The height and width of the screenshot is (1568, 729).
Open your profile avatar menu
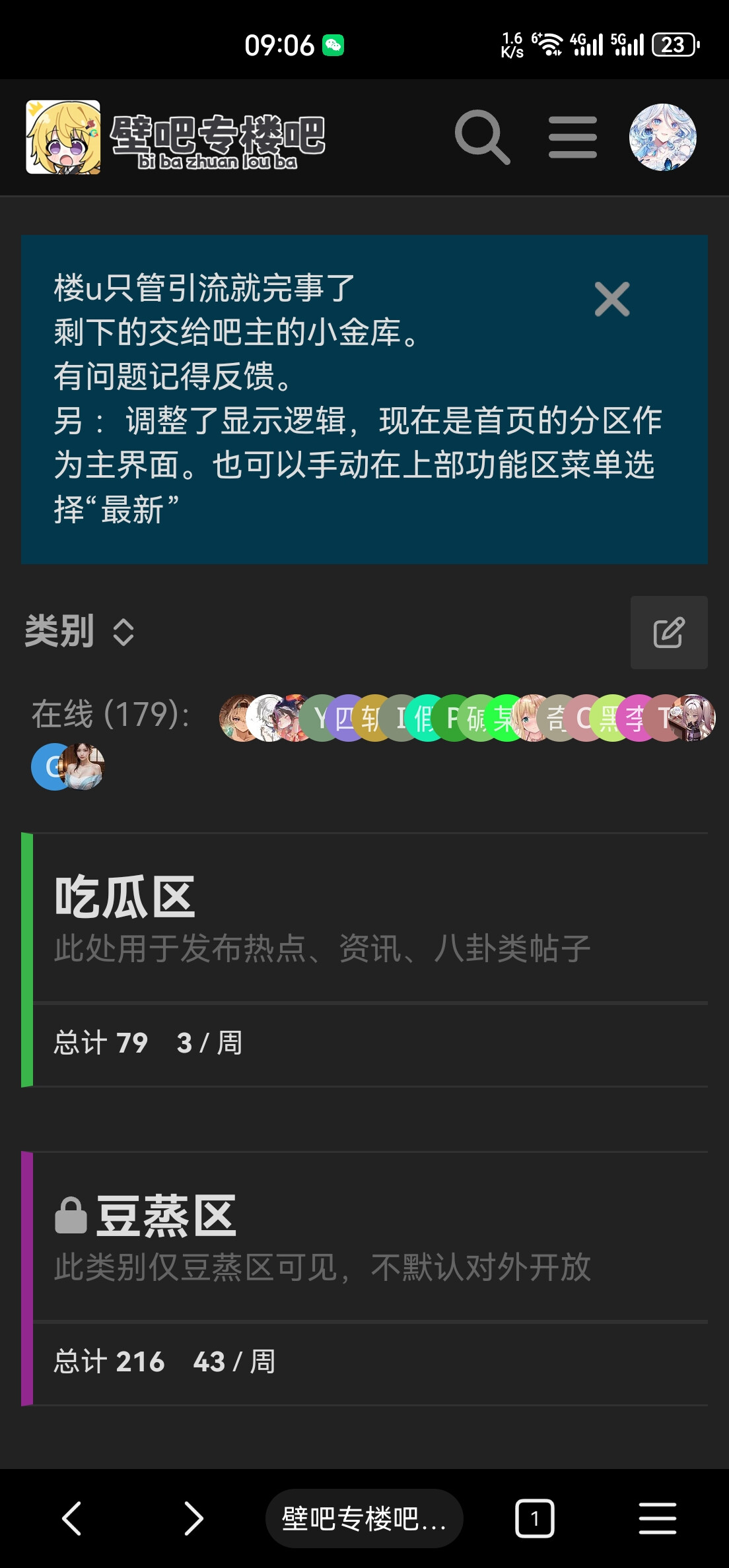[x=662, y=137]
